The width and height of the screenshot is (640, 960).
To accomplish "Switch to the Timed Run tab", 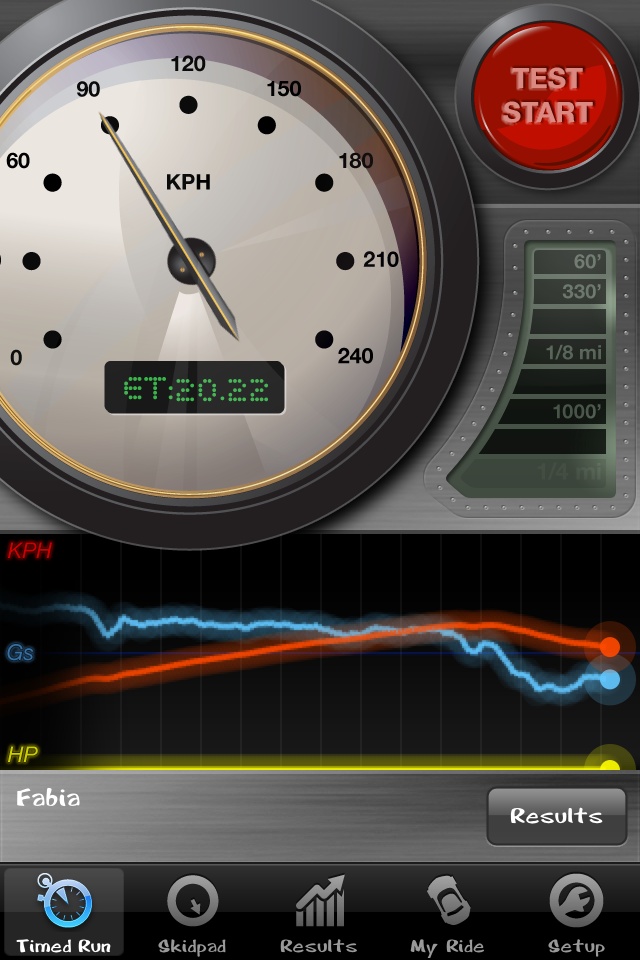I will [64, 913].
